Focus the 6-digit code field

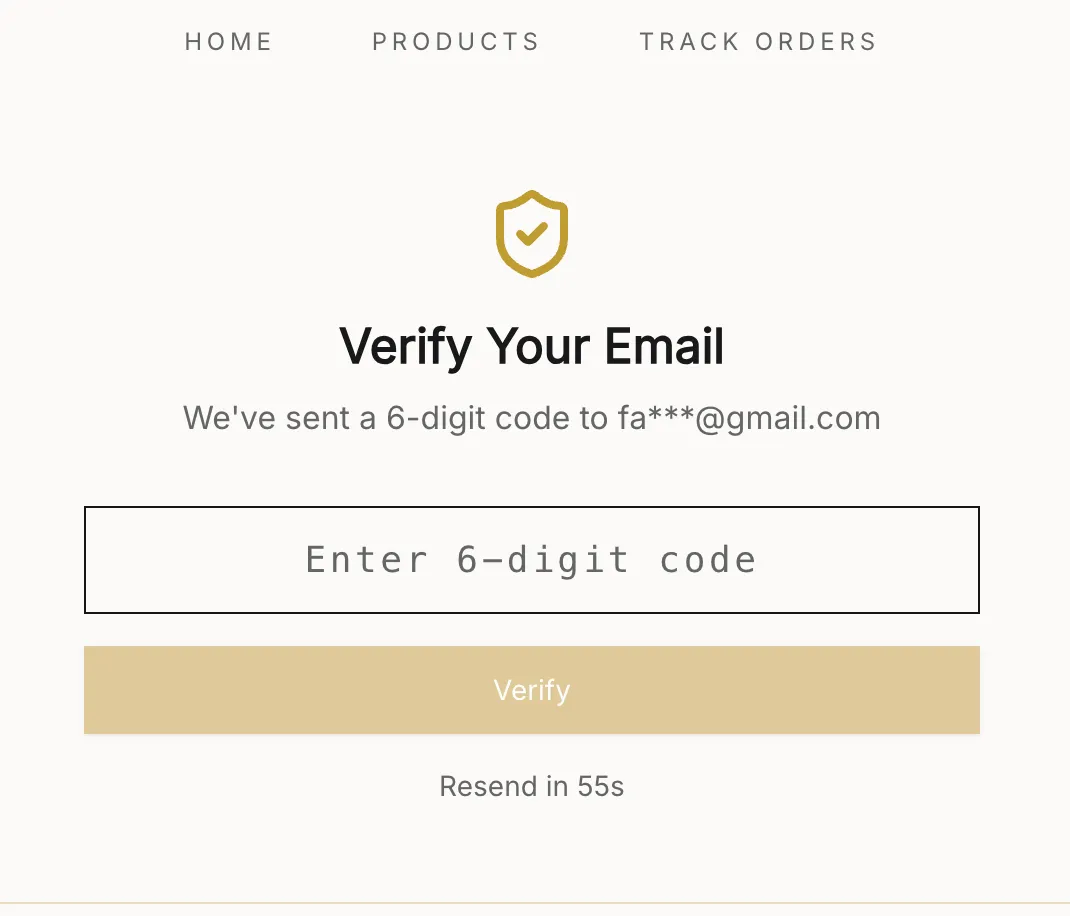coord(531,560)
